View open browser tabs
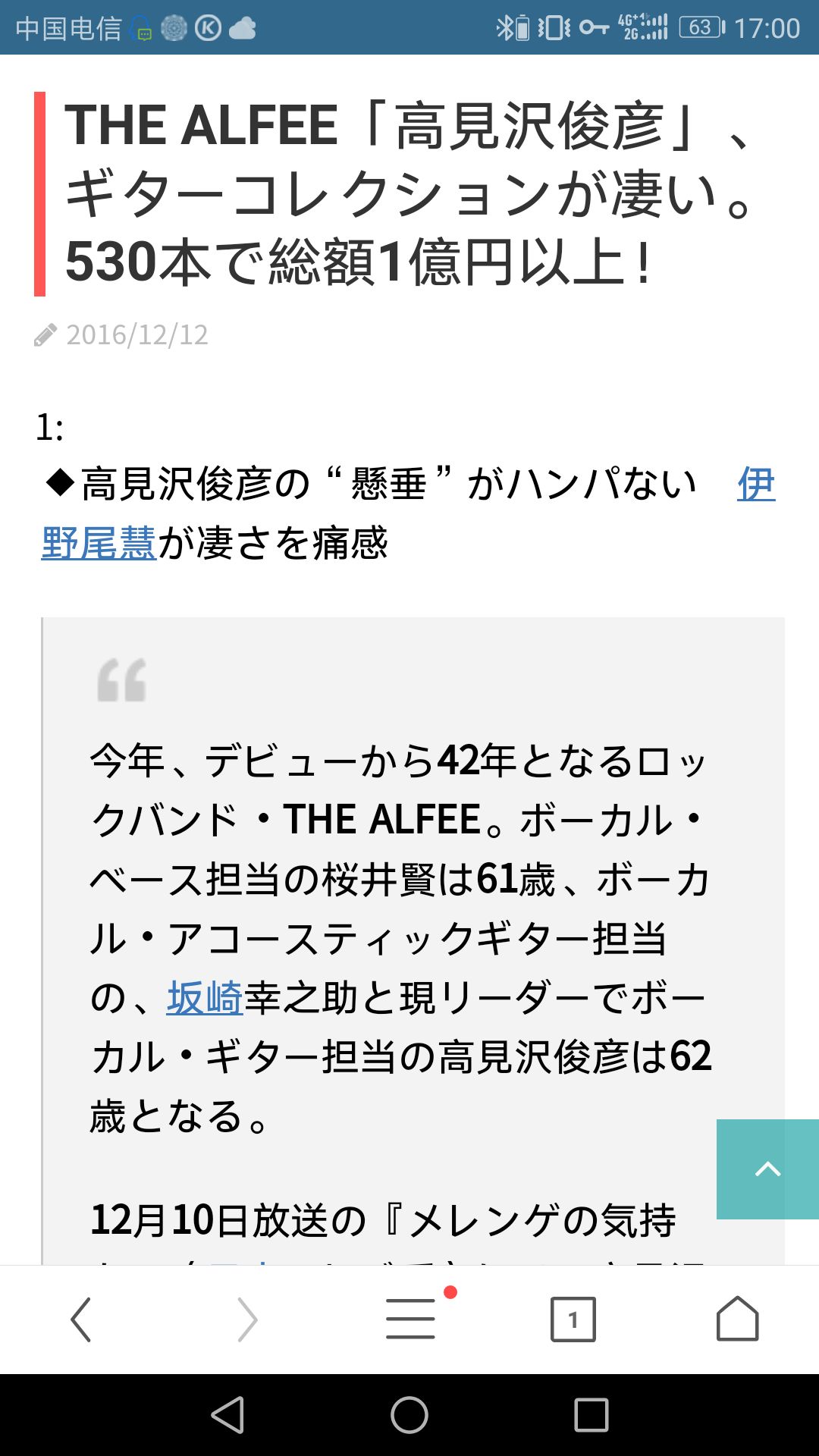 [573, 1319]
